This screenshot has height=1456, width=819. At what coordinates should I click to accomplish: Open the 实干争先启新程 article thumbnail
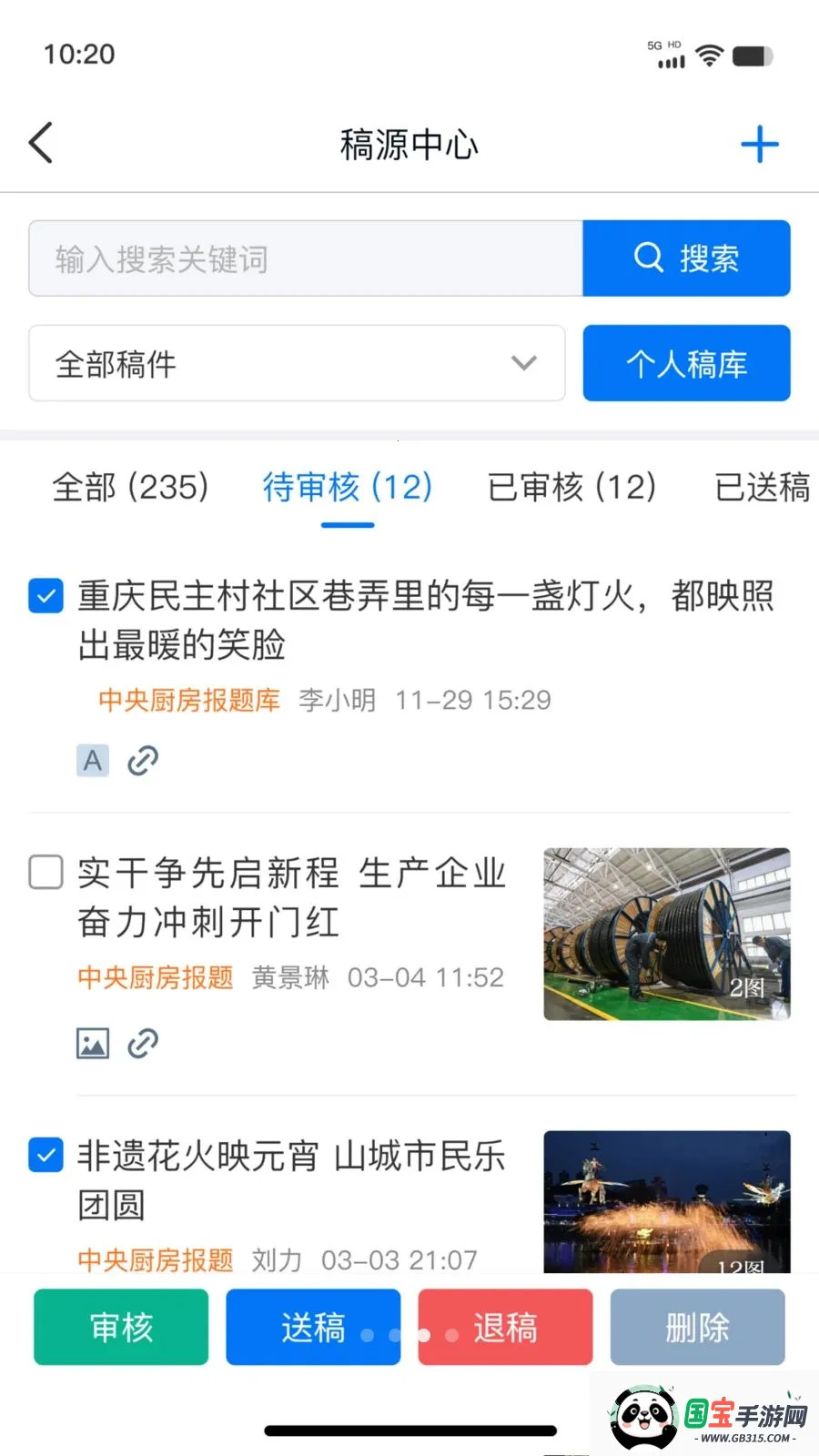(667, 934)
